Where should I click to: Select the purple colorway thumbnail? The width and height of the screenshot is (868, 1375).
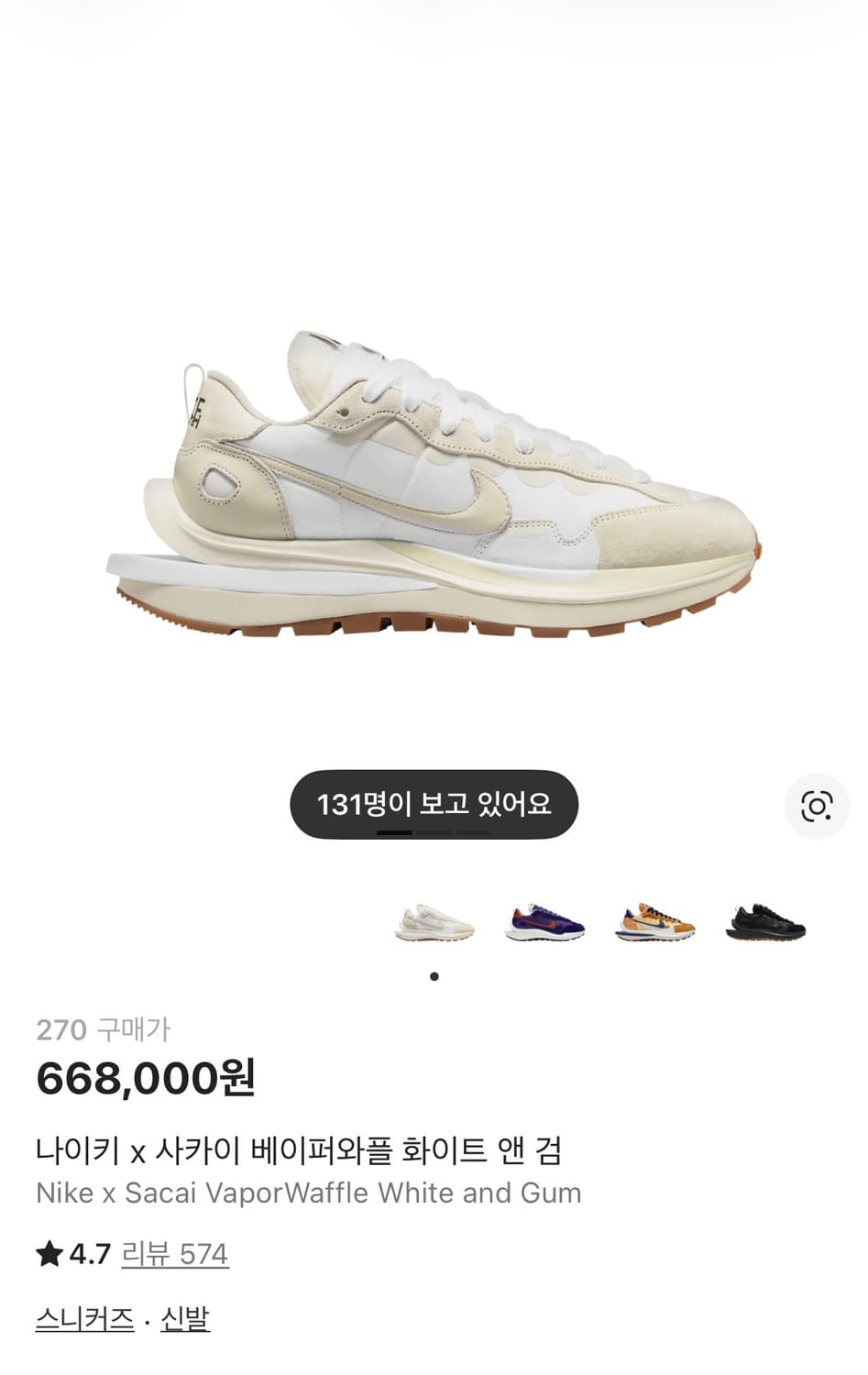coord(544,926)
